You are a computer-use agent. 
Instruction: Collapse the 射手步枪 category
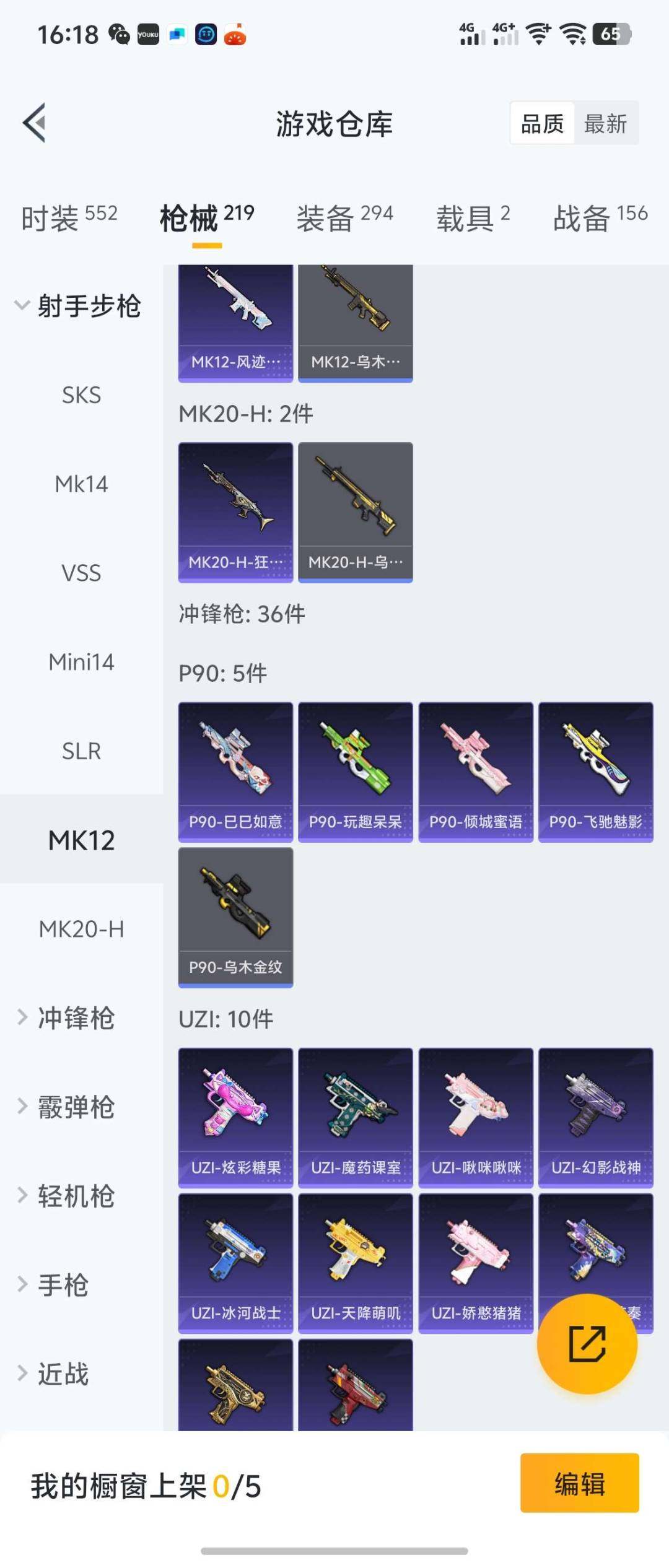77,306
